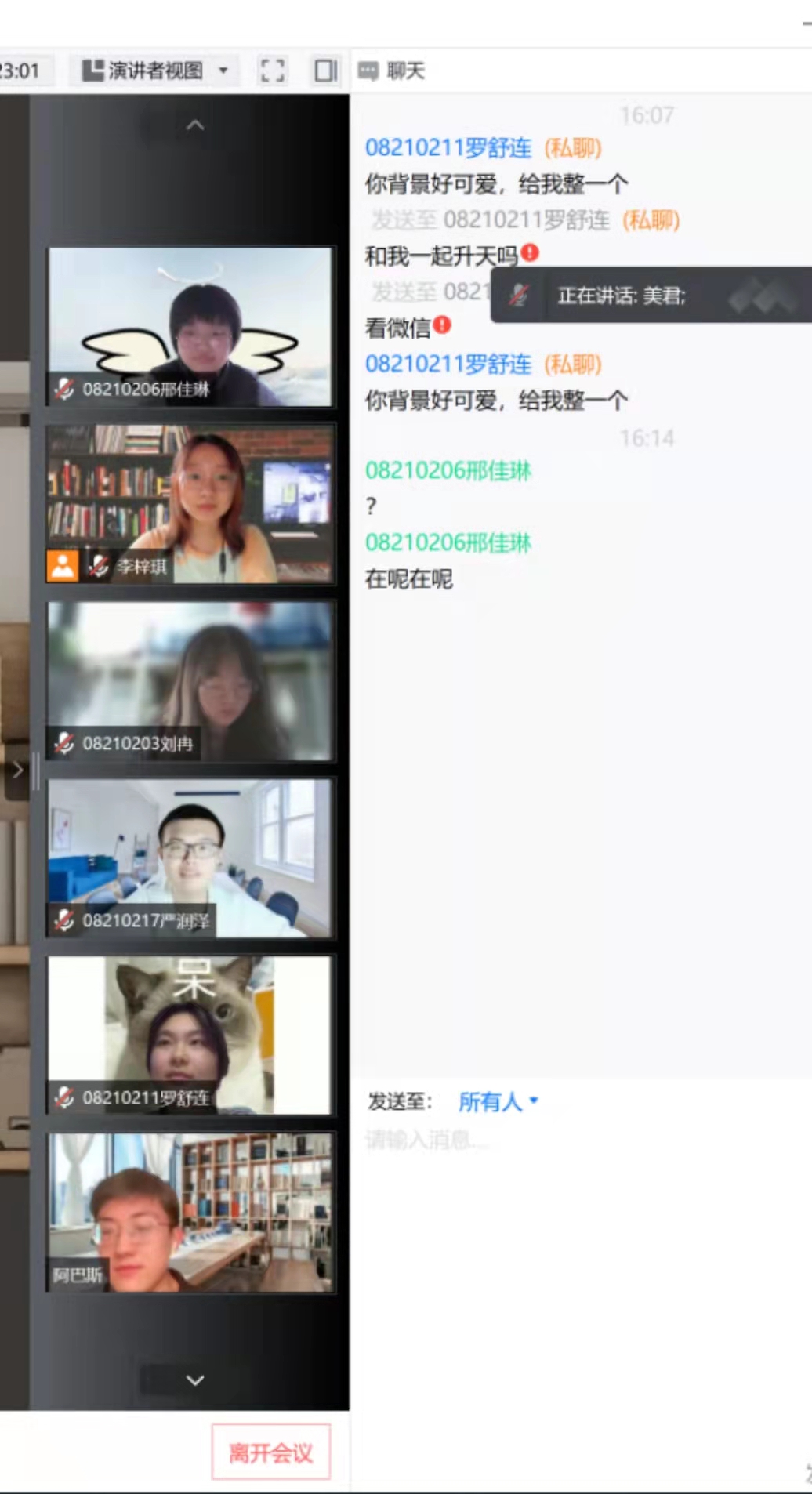Retry failed message 和我一起升天吗
Image resolution: width=812 pixels, height=1494 pixels.
pos(530,253)
